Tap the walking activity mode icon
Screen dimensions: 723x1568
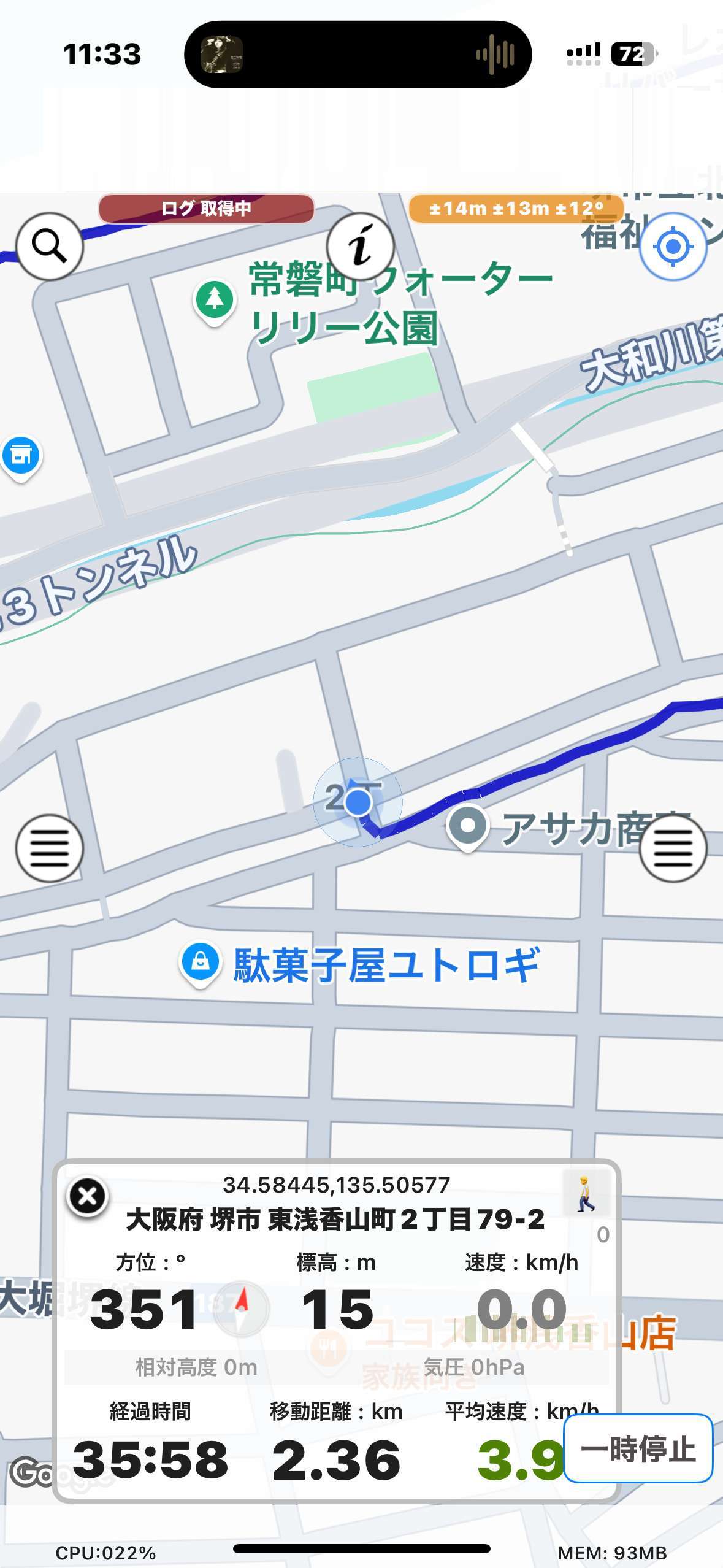586,1194
